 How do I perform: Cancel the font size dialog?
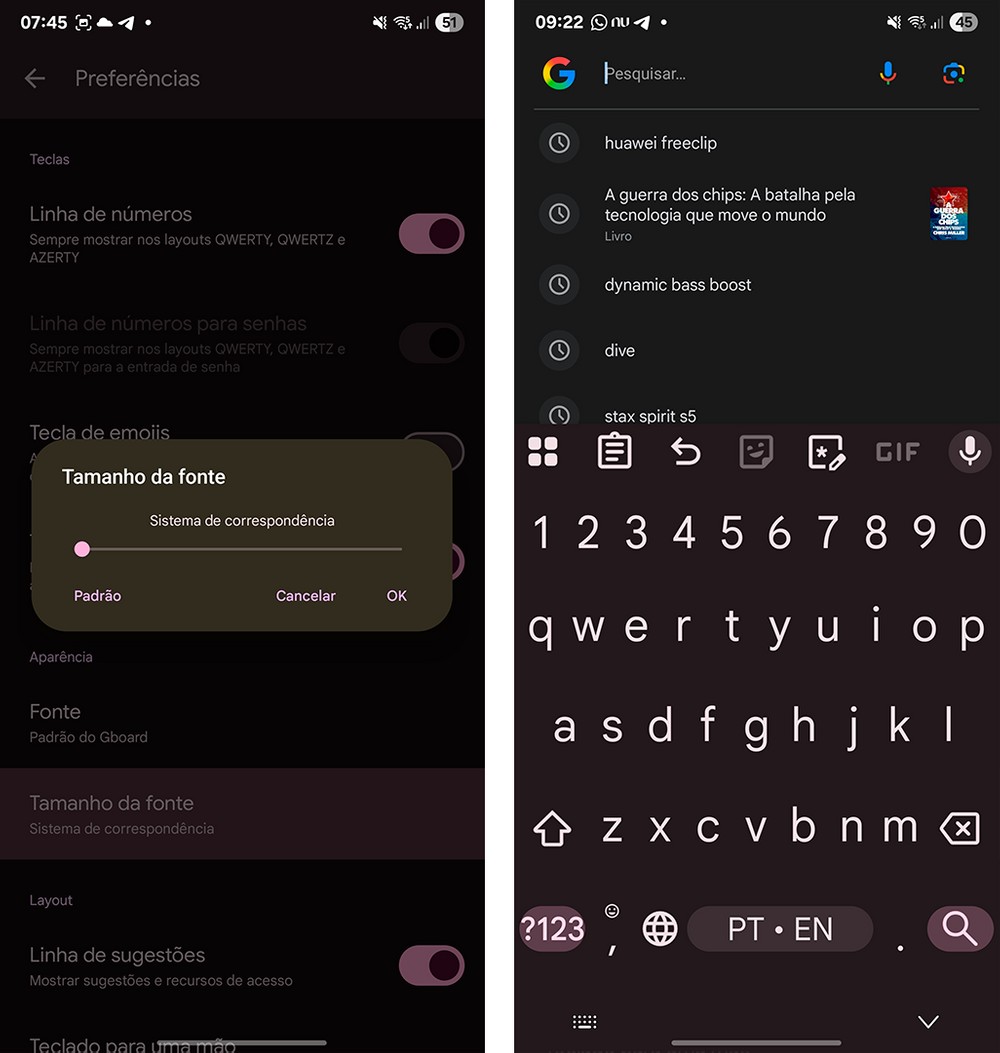click(305, 596)
